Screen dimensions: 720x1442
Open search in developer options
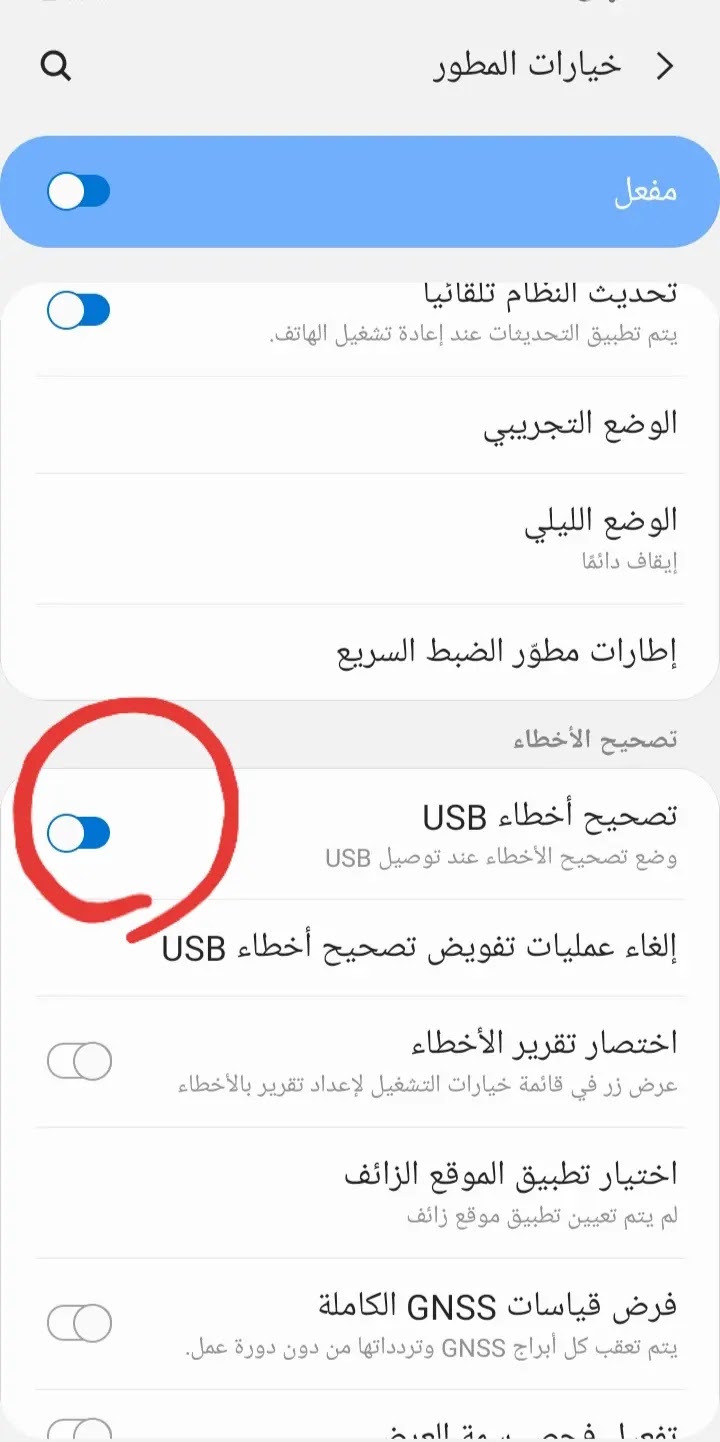57,67
